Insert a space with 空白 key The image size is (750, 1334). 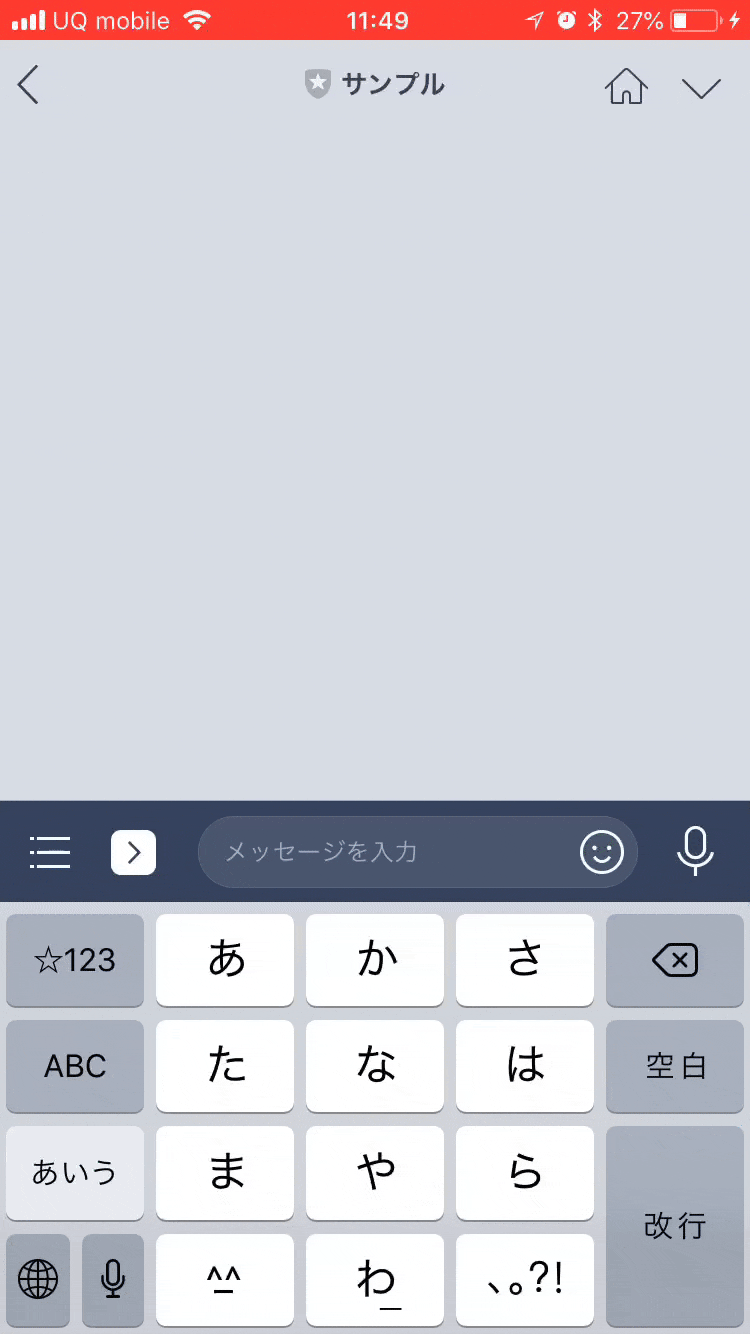click(675, 1066)
